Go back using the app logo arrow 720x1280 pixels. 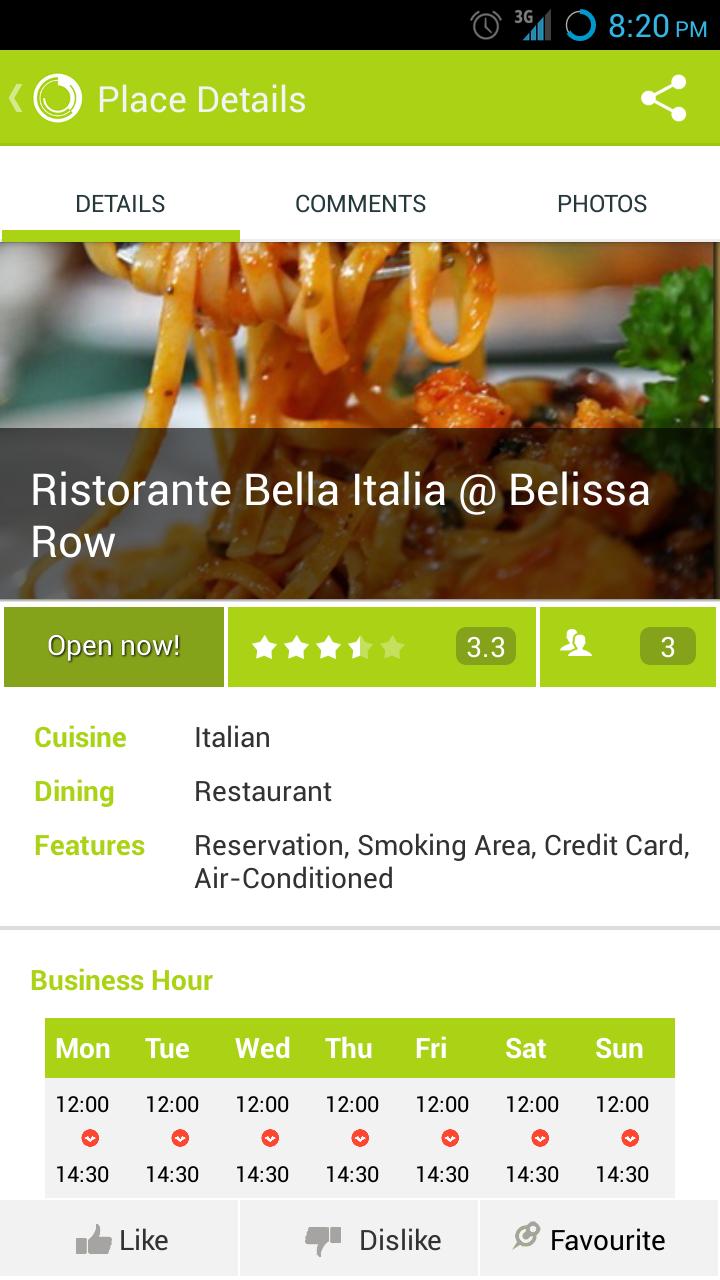(45, 99)
